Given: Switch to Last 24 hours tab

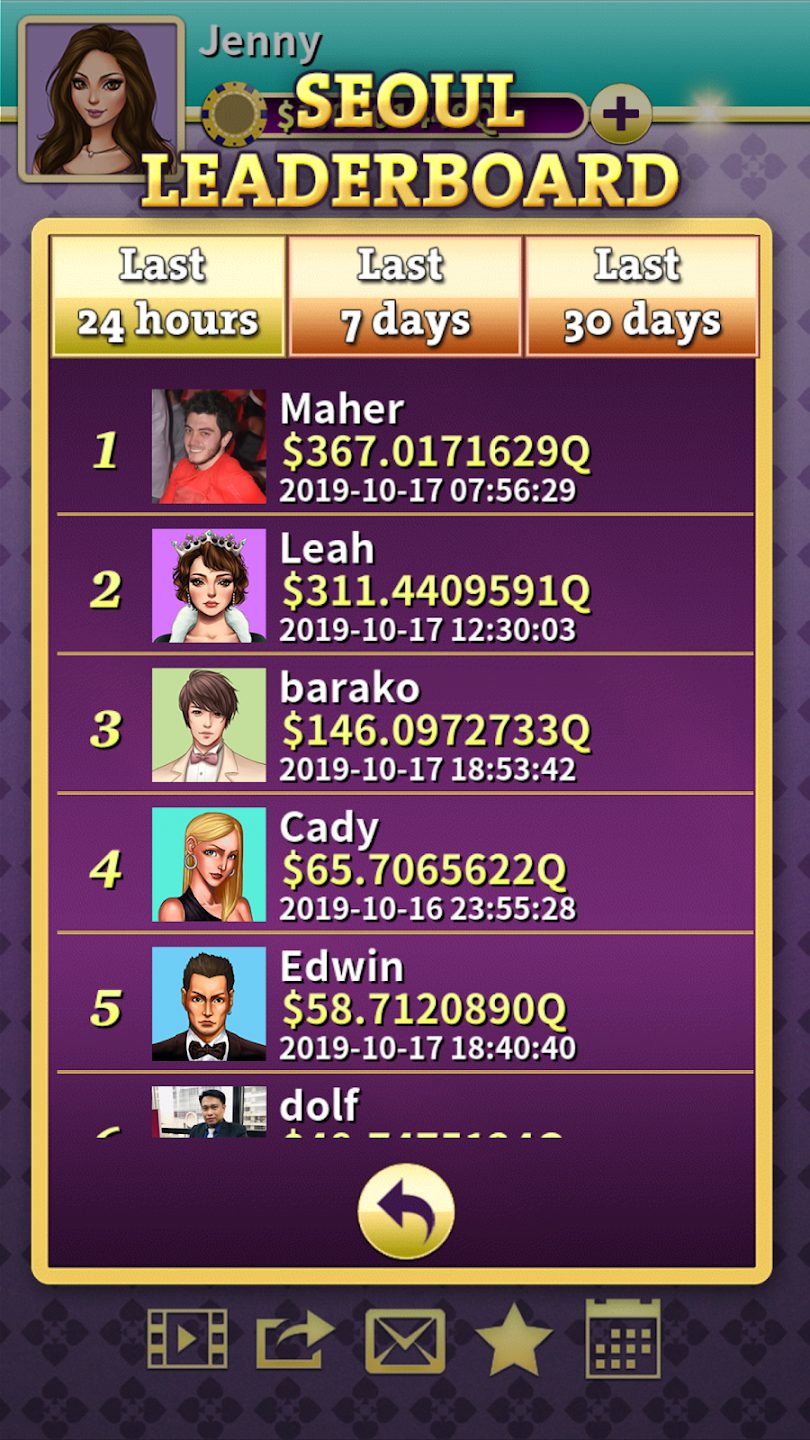Looking at the screenshot, I should coord(168,296).
